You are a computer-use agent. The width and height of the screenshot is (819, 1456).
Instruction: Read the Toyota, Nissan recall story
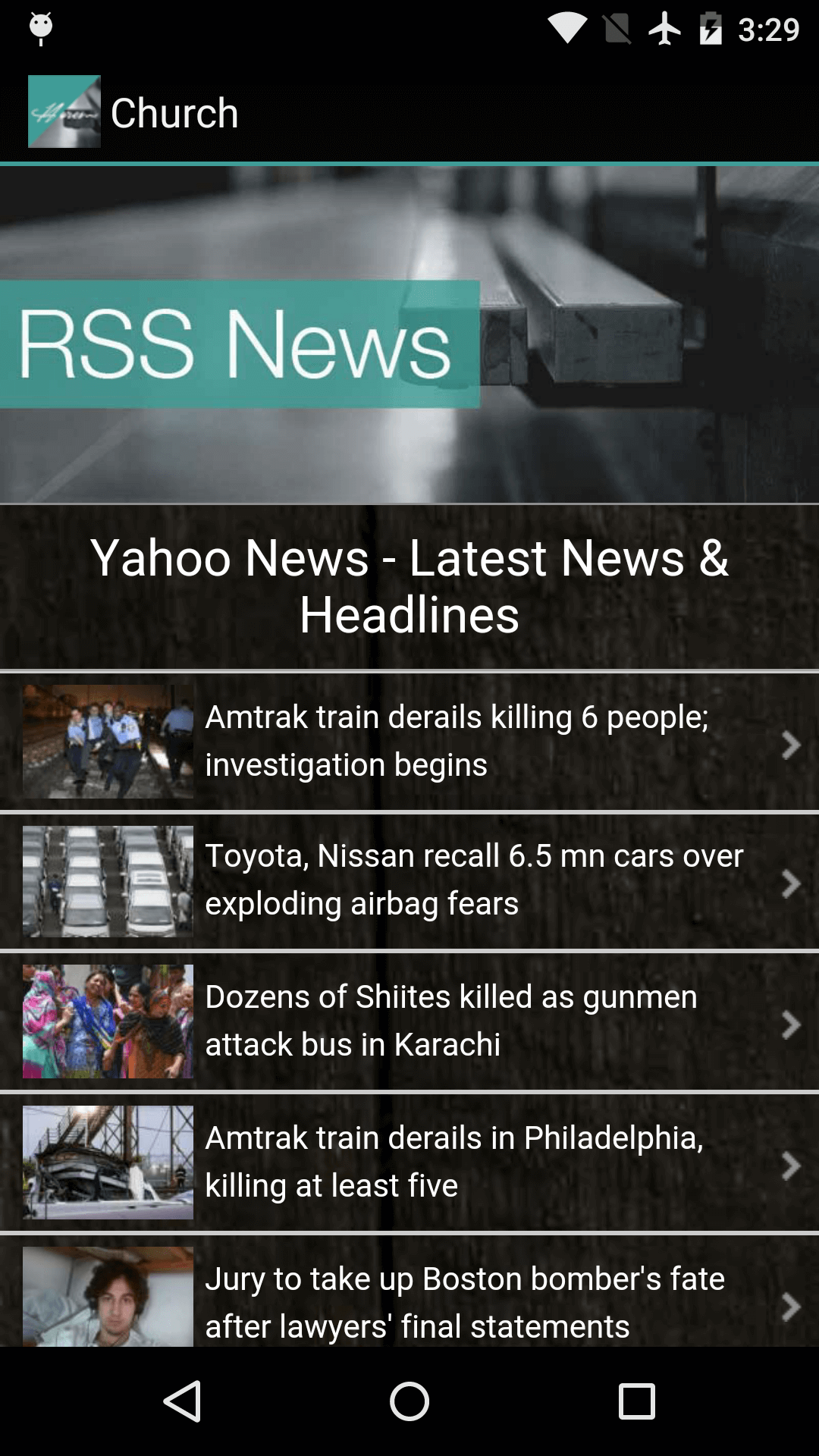pos(474,880)
